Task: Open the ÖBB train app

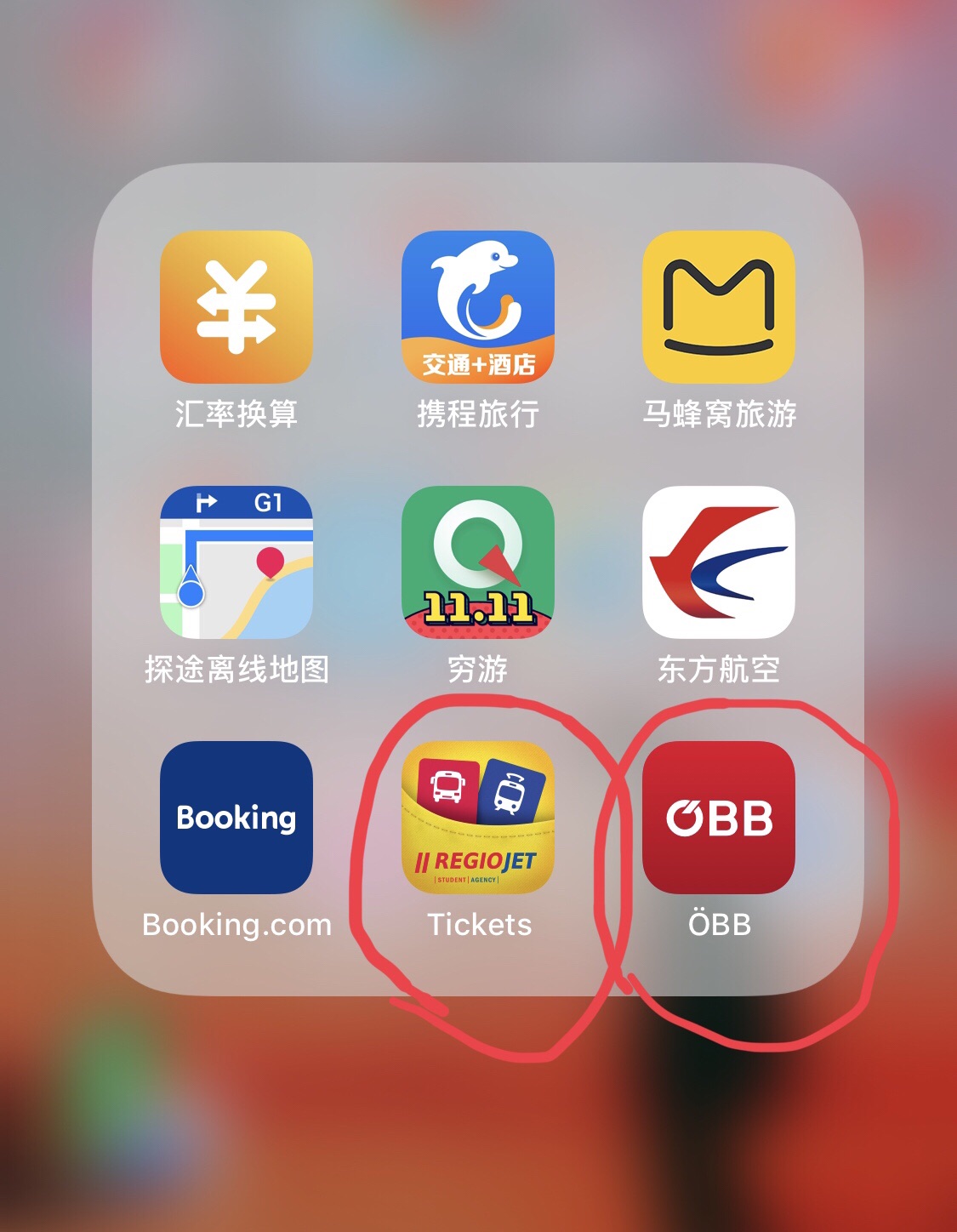Action: (718, 818)
